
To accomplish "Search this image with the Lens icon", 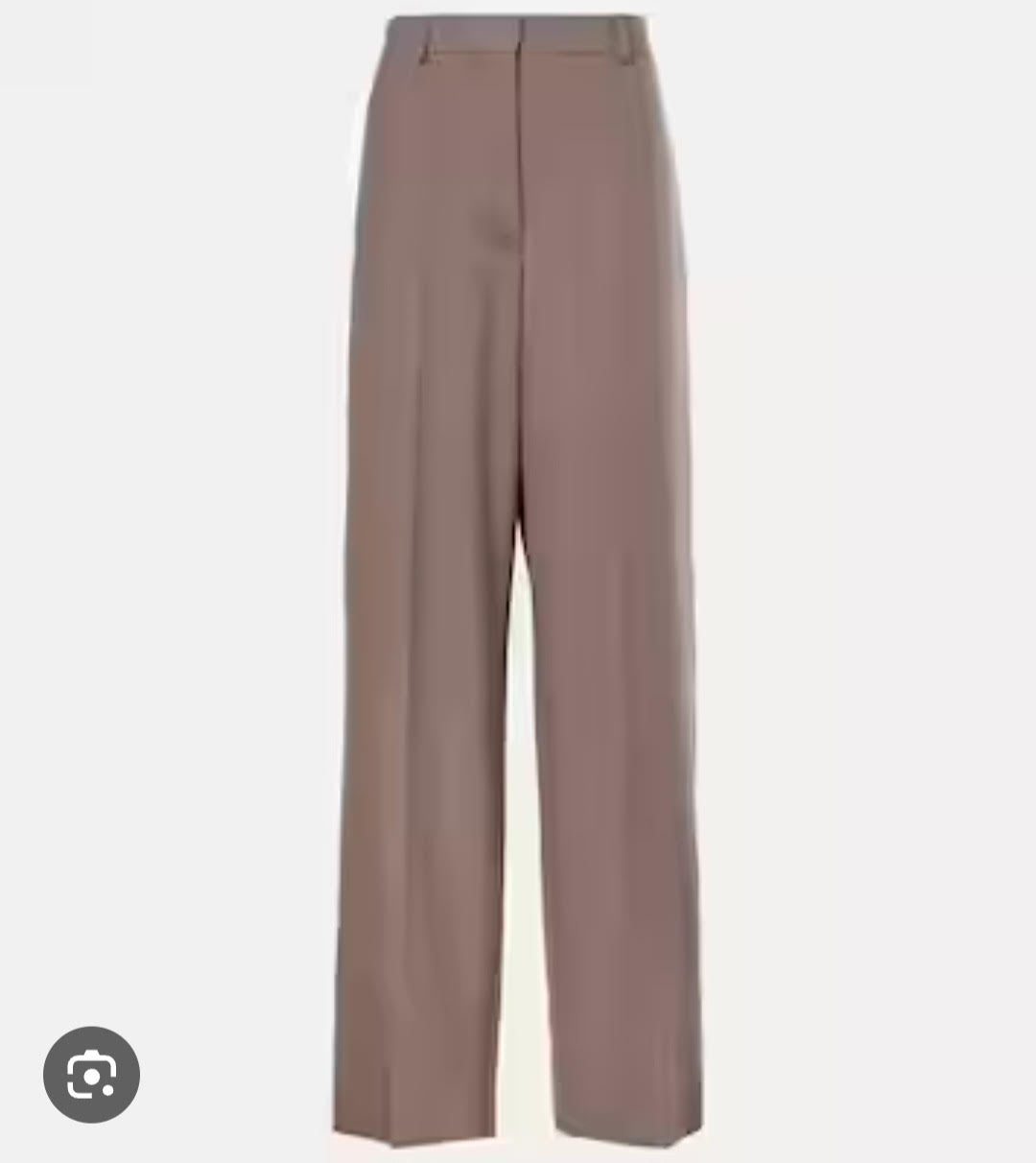I will coord(92,1075).
